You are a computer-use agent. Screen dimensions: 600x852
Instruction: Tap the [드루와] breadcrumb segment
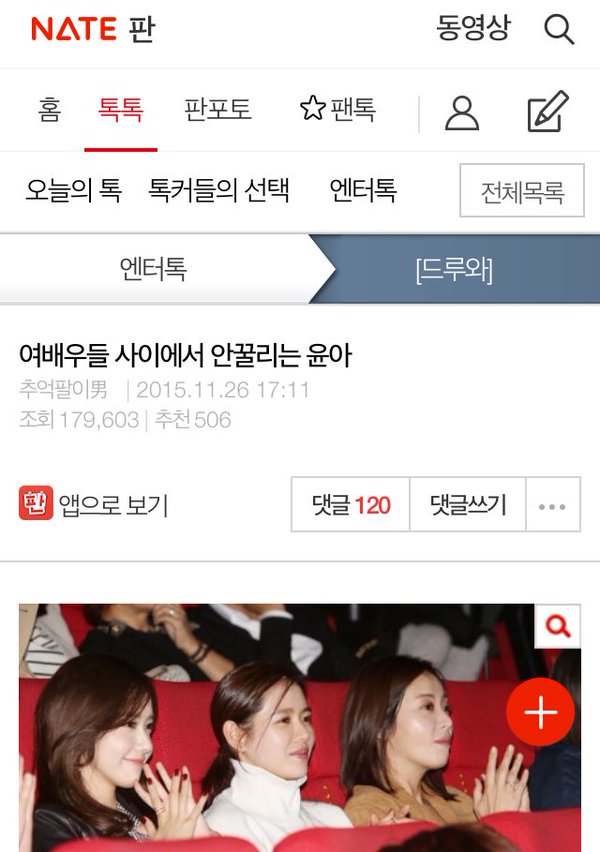[x=454, y=269]
